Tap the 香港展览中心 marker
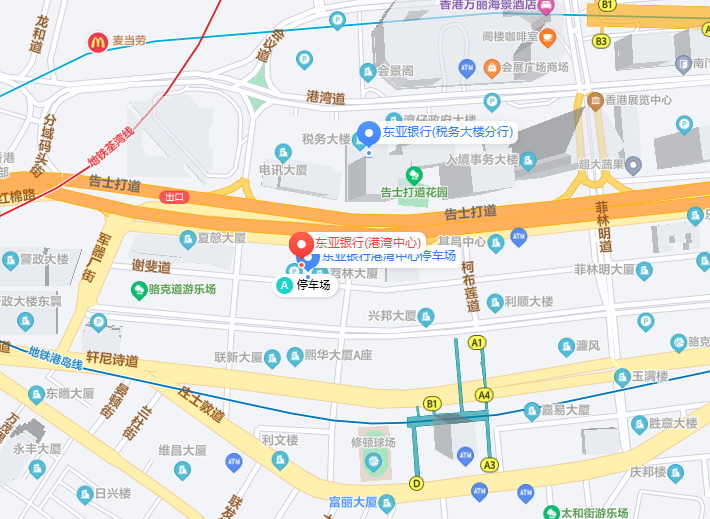Image resolution: width=710 pixels, height=519 pixels. [x=594, y=100]
